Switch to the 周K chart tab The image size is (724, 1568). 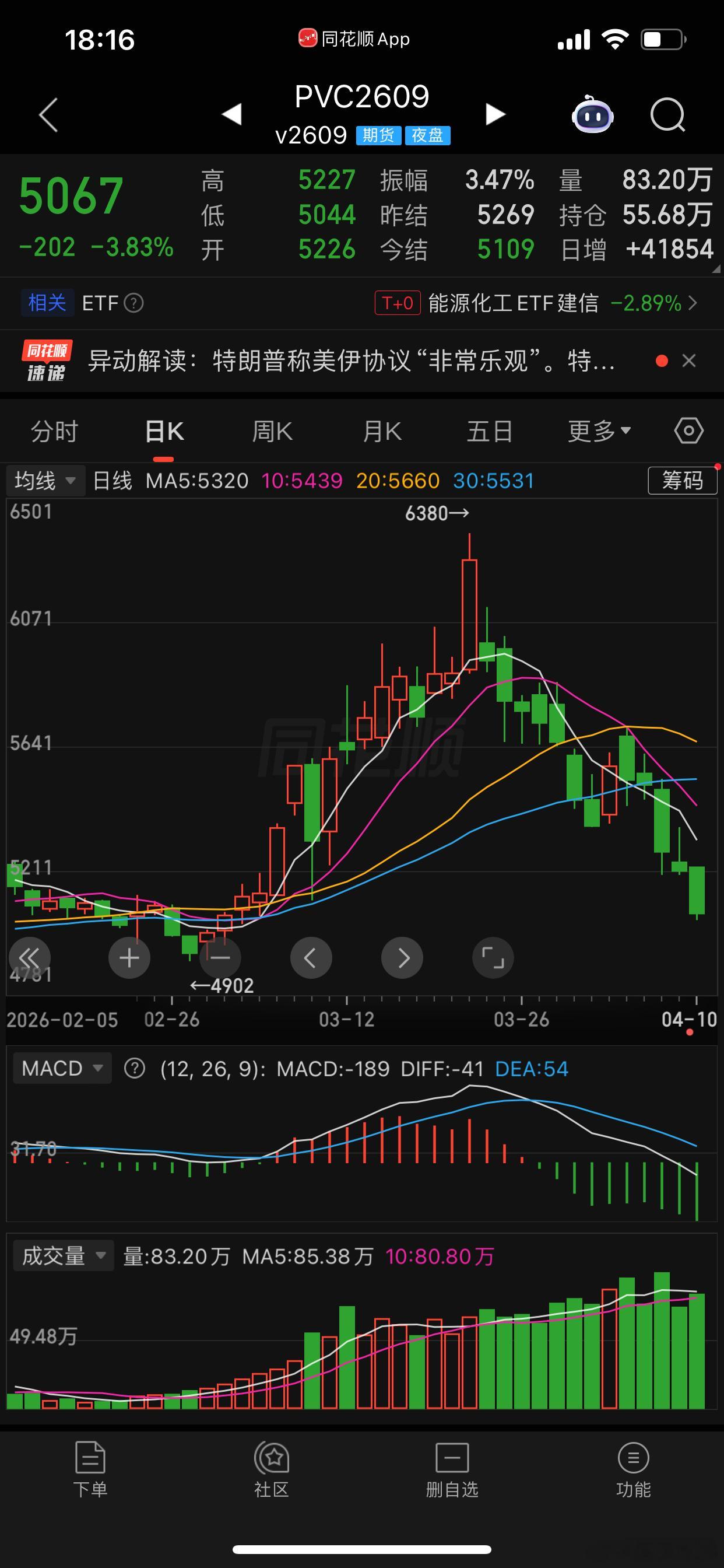[272, 432]
